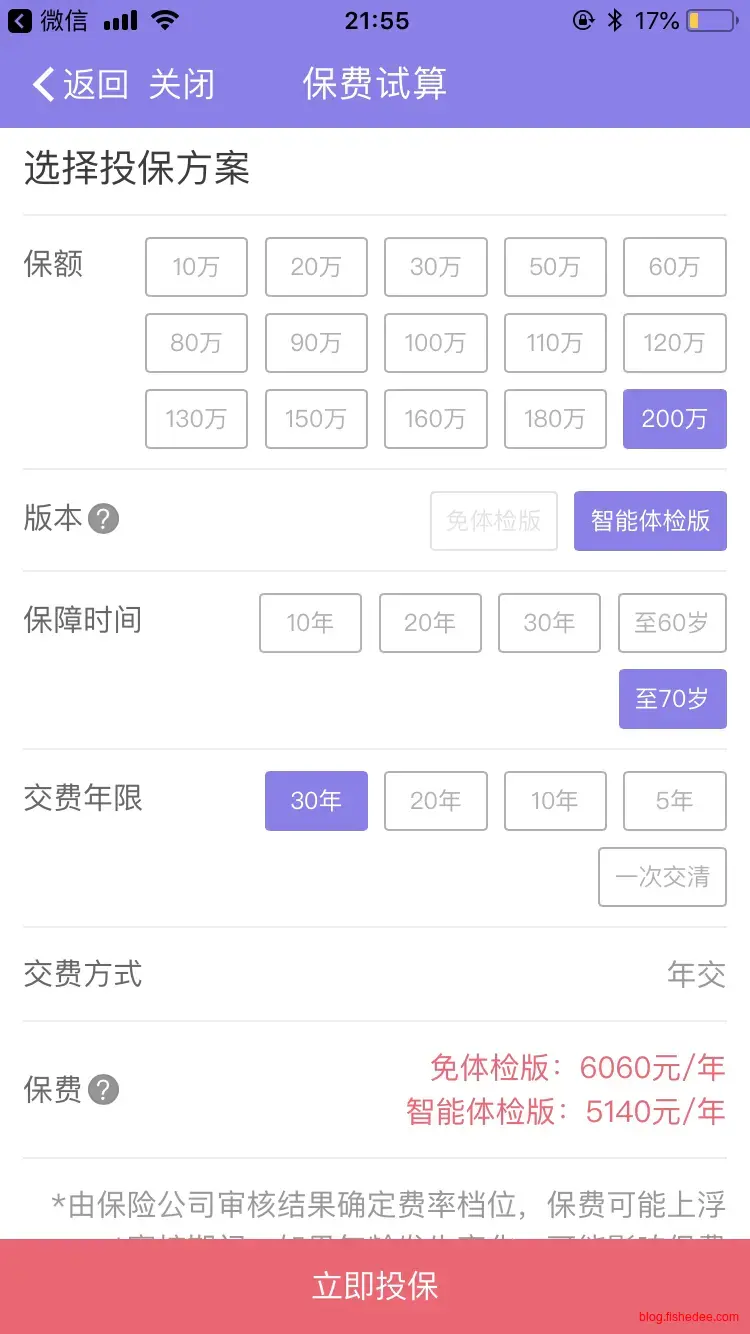Select the 10万 coverage amount
The height and width of the screenshot is (1334, 750).
[196, 267]
